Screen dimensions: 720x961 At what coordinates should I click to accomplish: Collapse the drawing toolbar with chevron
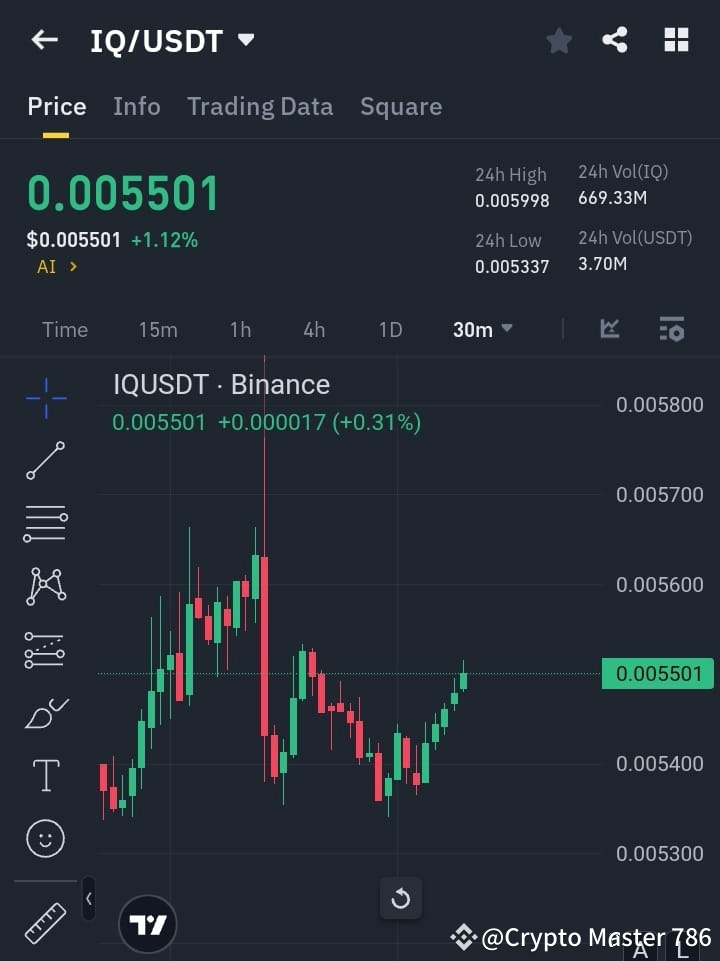tap(88, 899)
